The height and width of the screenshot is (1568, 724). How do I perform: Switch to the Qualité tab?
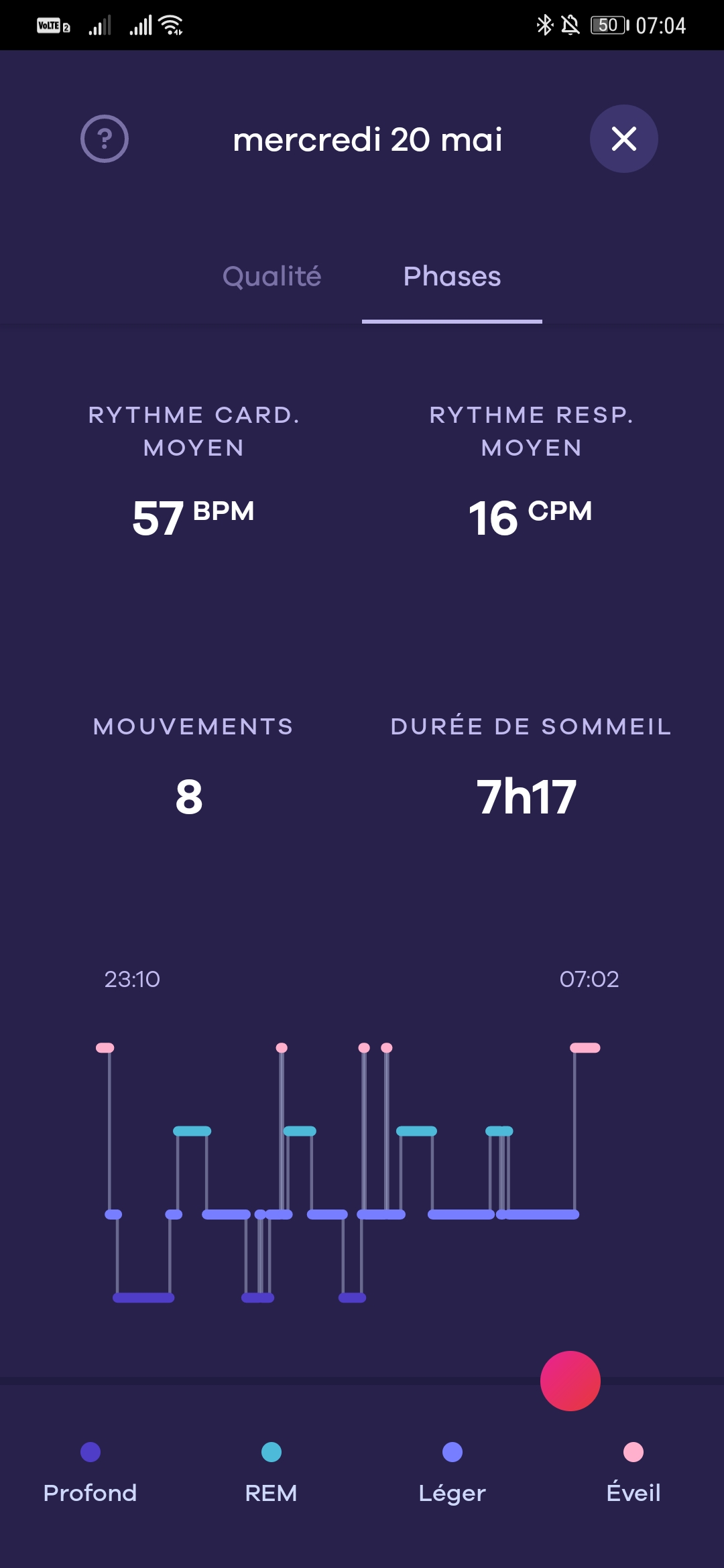271,276
